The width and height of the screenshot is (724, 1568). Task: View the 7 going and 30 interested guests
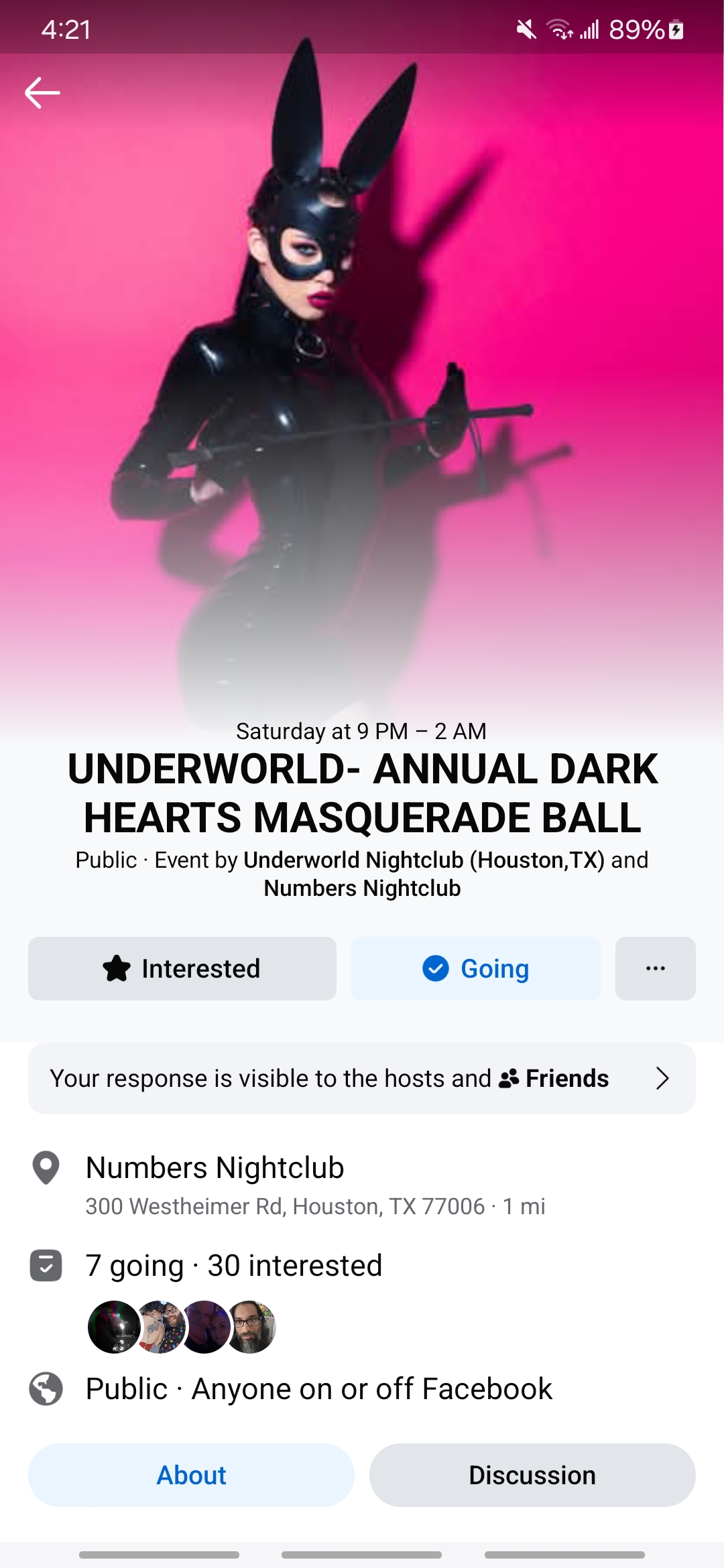click(x=233, y=1266)
